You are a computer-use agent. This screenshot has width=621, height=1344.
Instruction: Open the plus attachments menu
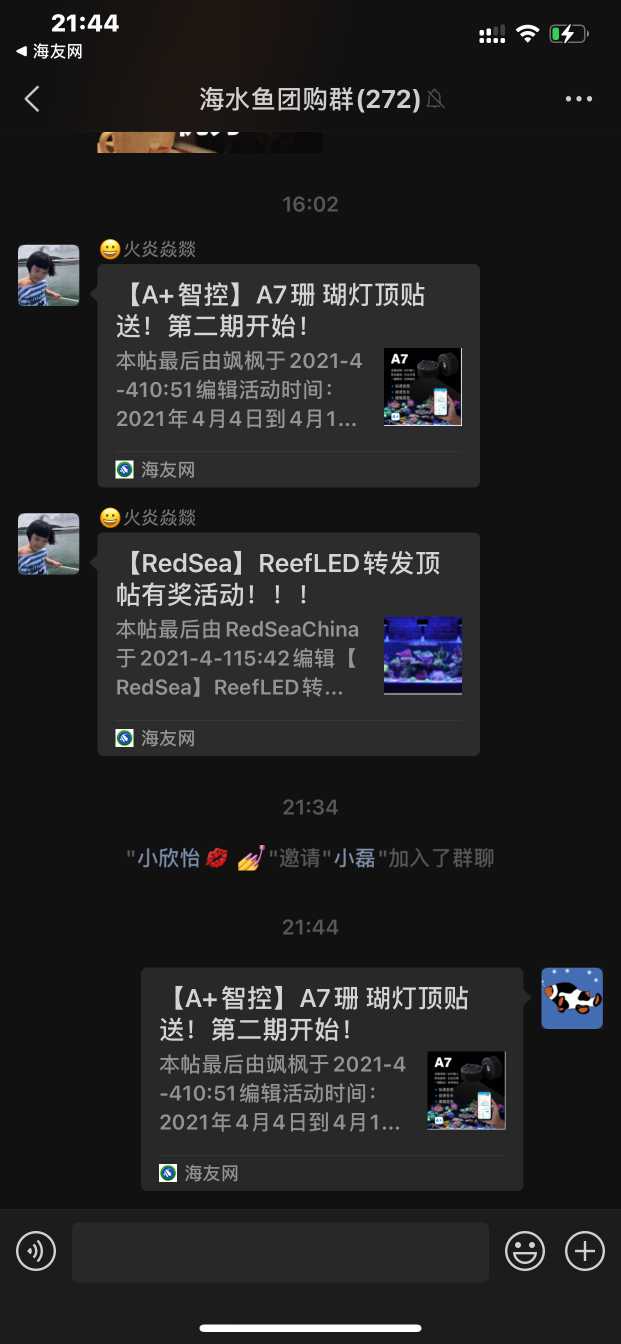click(585, 1251)
